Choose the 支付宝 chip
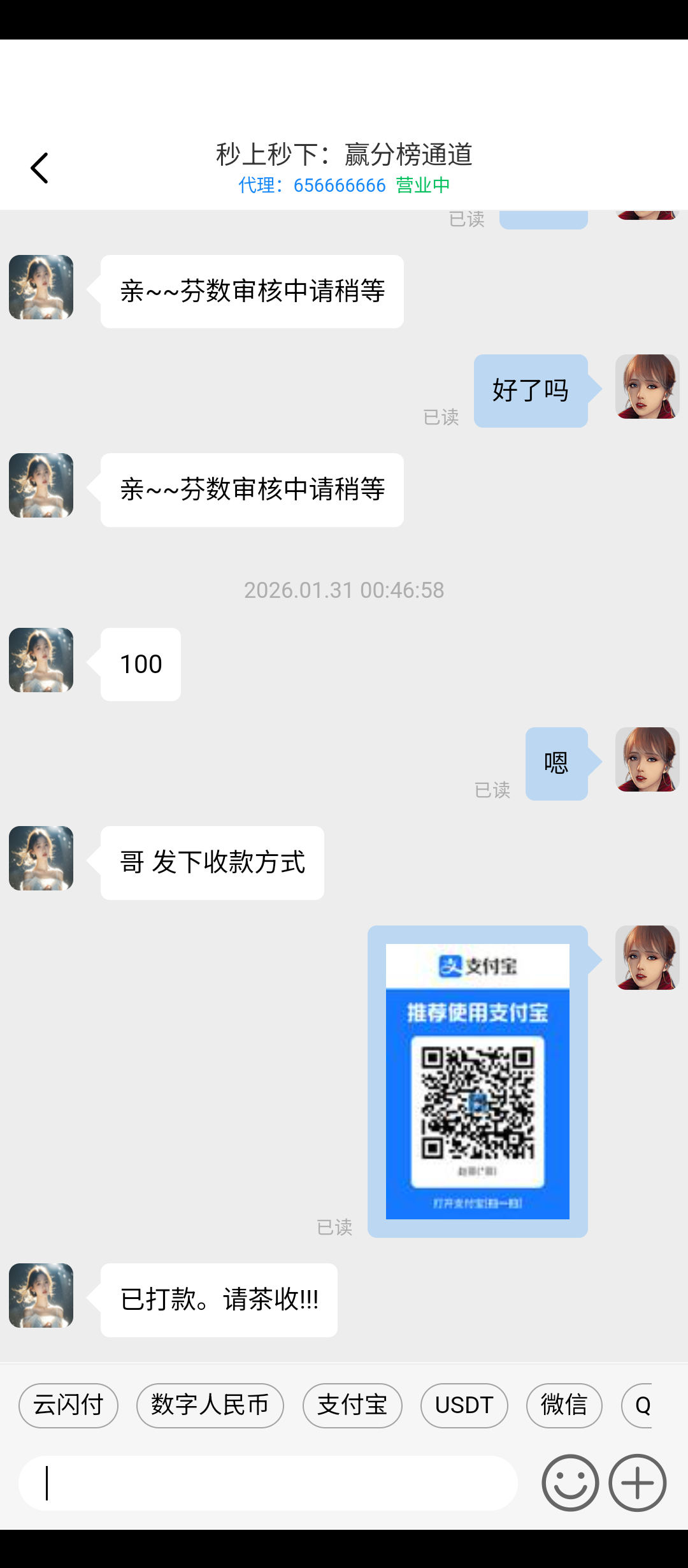The height and width of the screenshot is (1568, 688). [x=352, y=1405]
